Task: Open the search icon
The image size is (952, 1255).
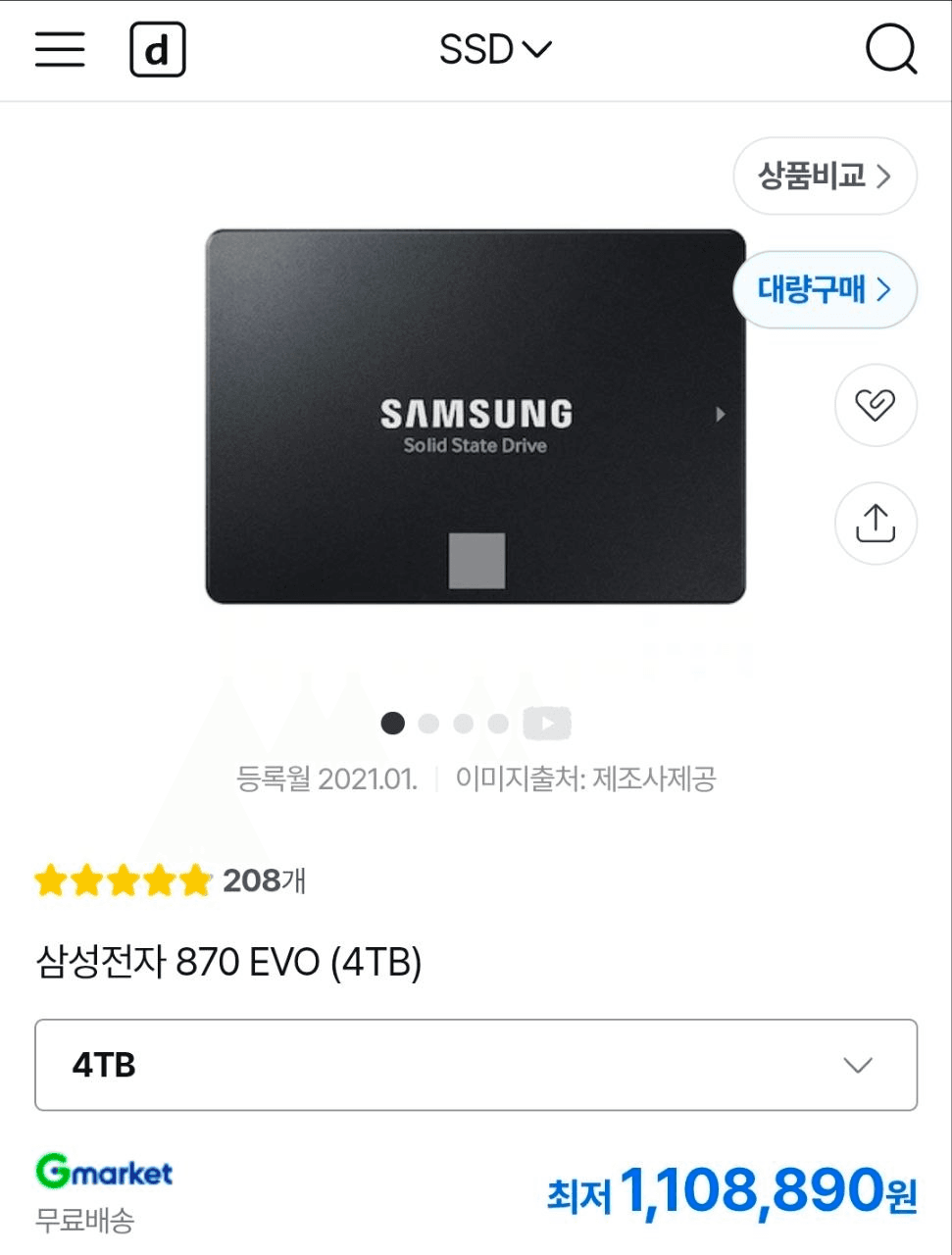Action: click(x=890, y=49)
